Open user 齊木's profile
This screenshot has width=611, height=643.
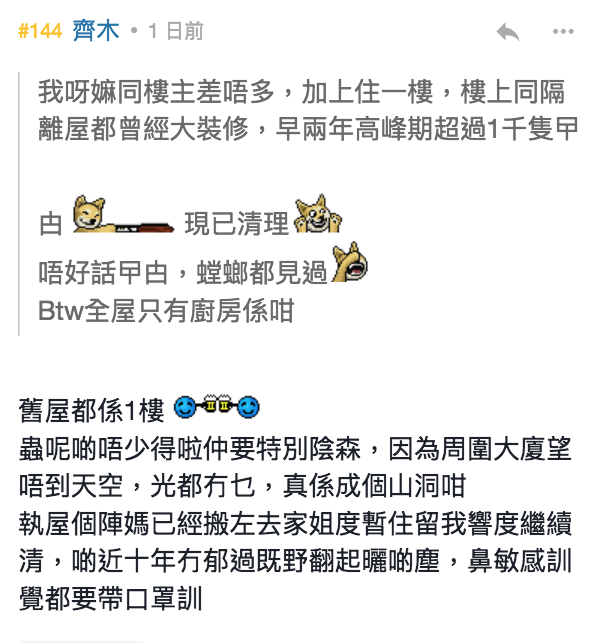pos(96,31)
